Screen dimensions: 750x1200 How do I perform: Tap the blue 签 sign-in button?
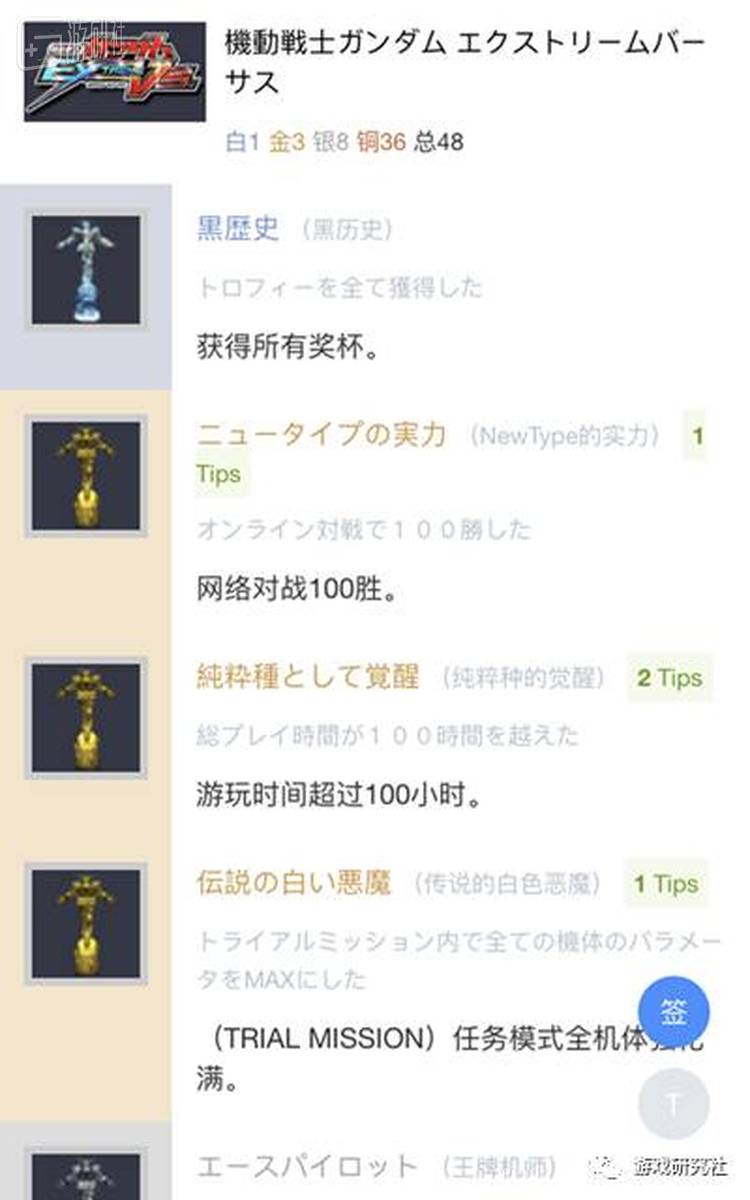pos(674,1012)
